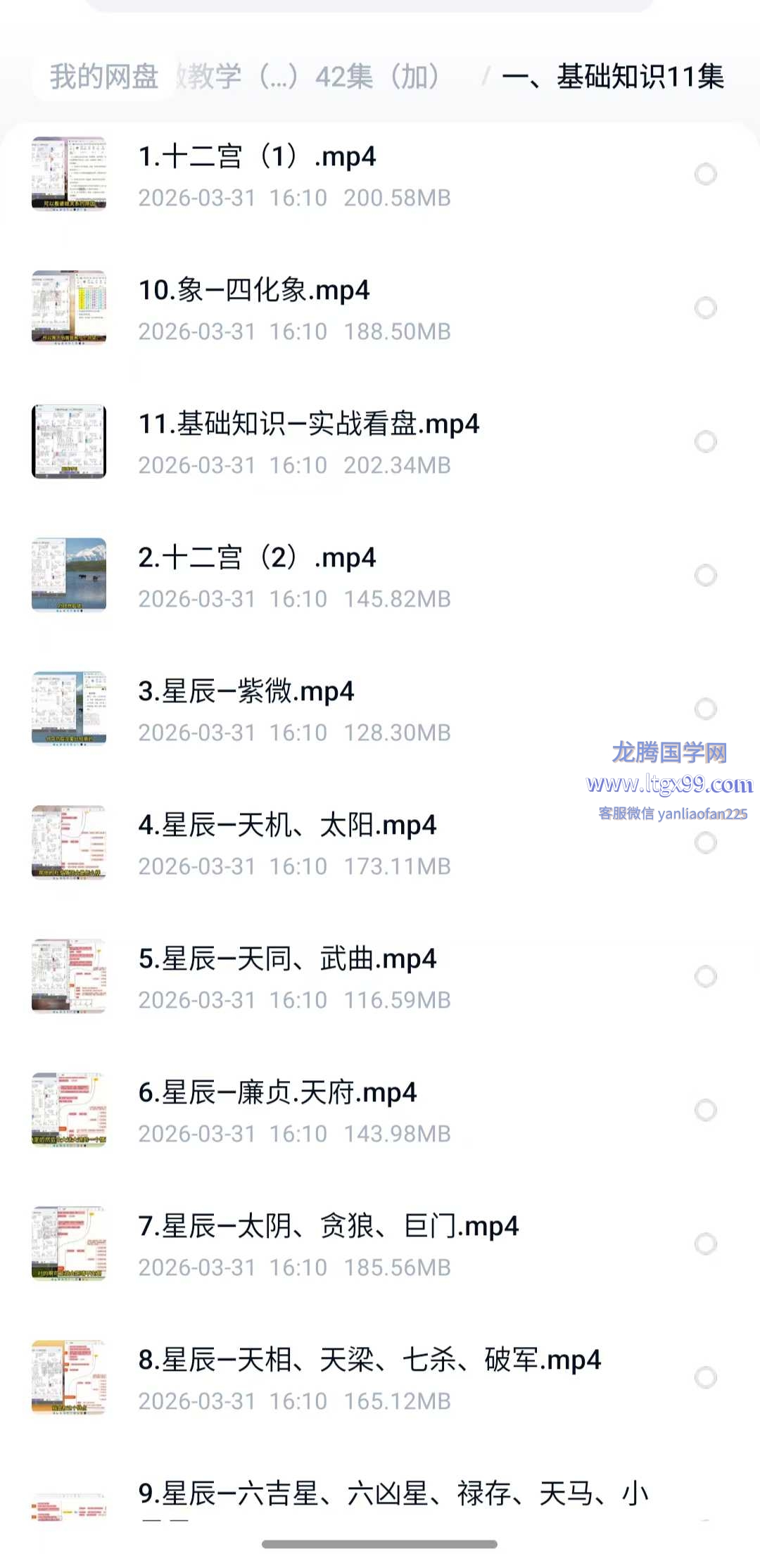
Task: Open 7.星辰—太阴、贪狼、巨门.mp4
Action: click(328, 1227)
